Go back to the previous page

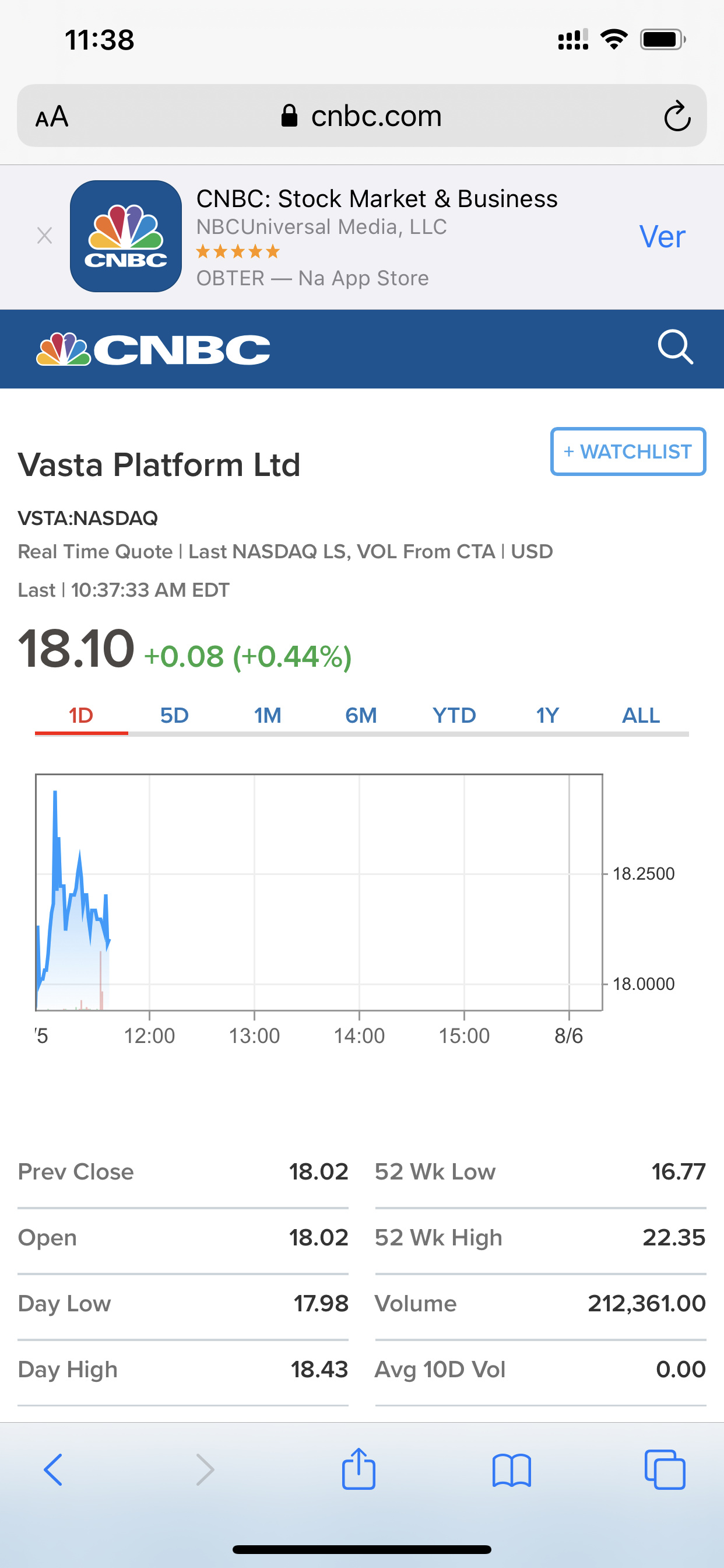pyautogui.click(x=54, y=1469)
